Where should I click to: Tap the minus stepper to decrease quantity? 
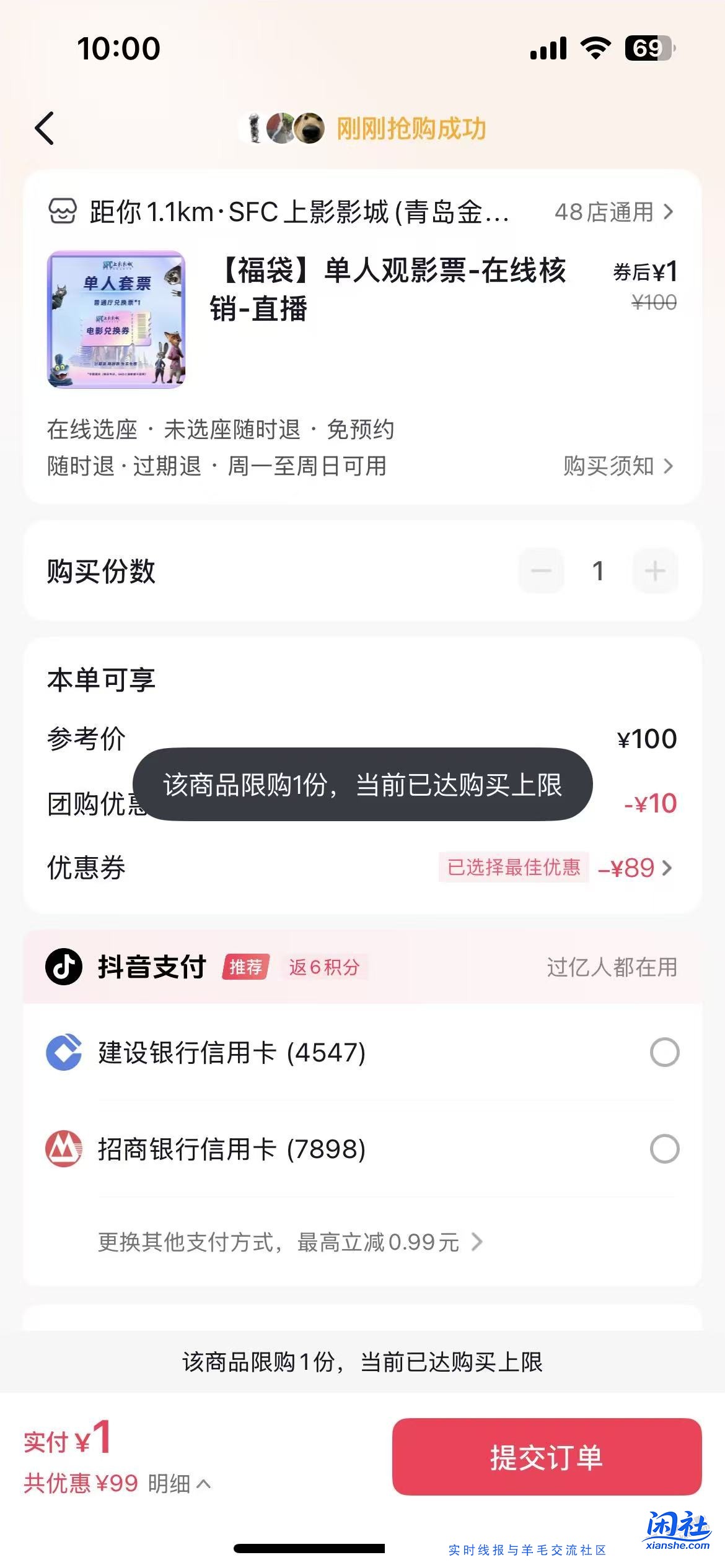click(542, 572)
